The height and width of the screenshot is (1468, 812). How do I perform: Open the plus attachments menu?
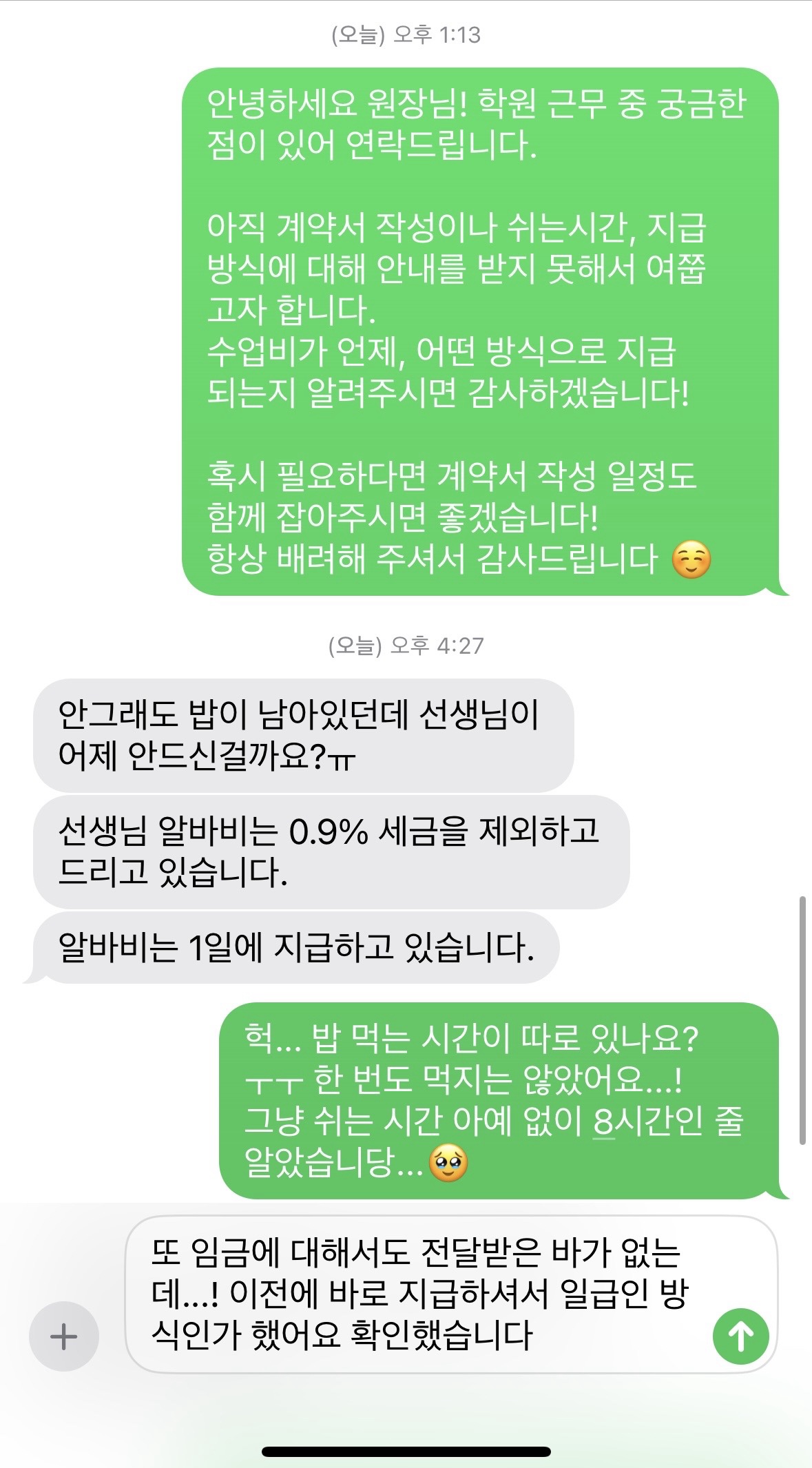coord(64,1336)
